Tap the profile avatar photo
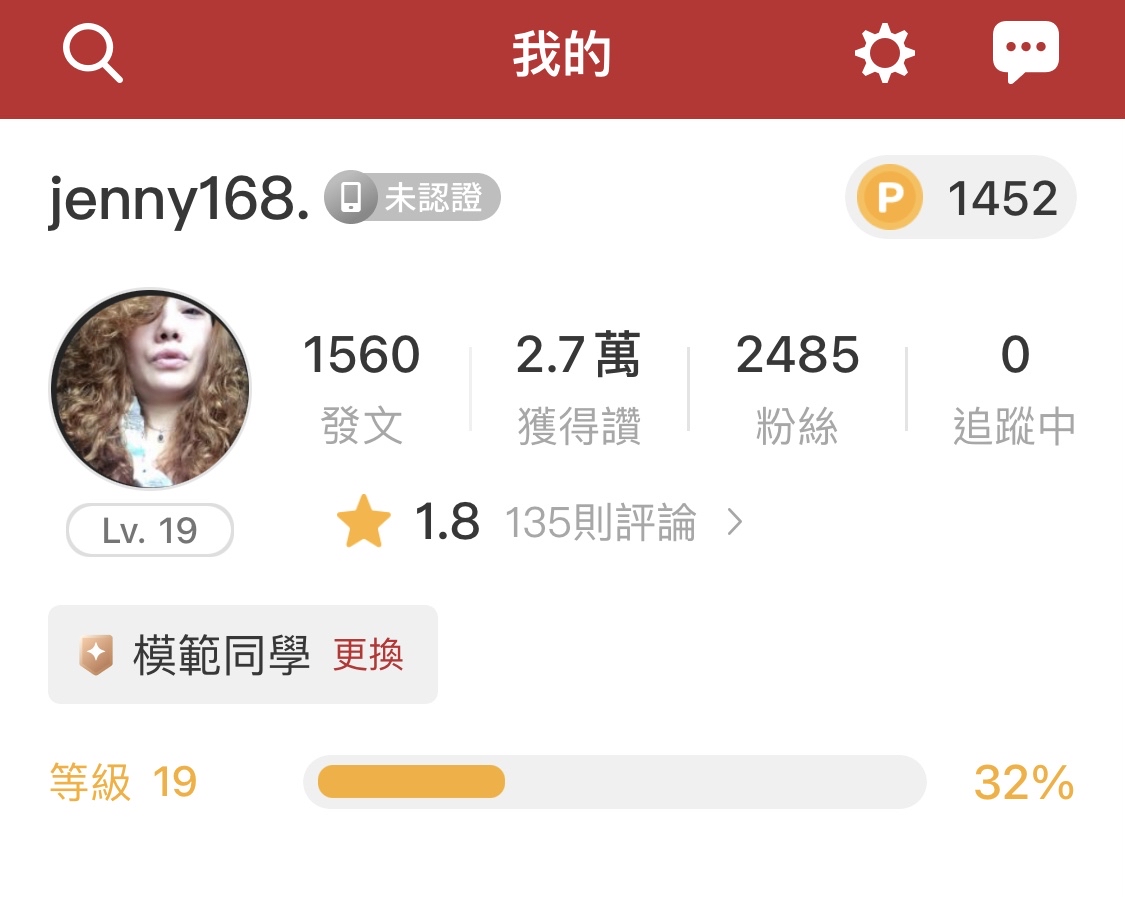Image resolution: width=1125 pixels, height=897 pixels. [150, 389]
